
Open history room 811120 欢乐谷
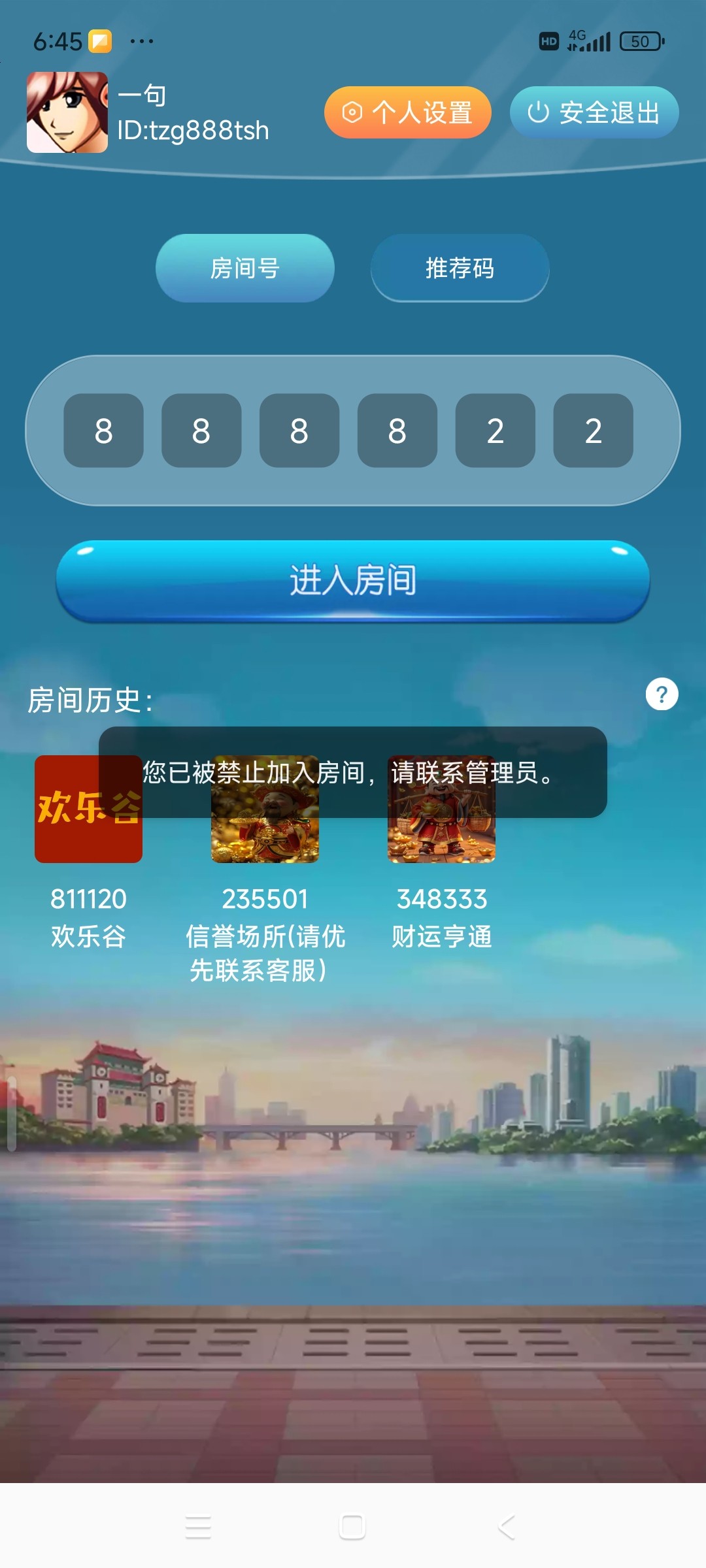(x=88, y=843)
